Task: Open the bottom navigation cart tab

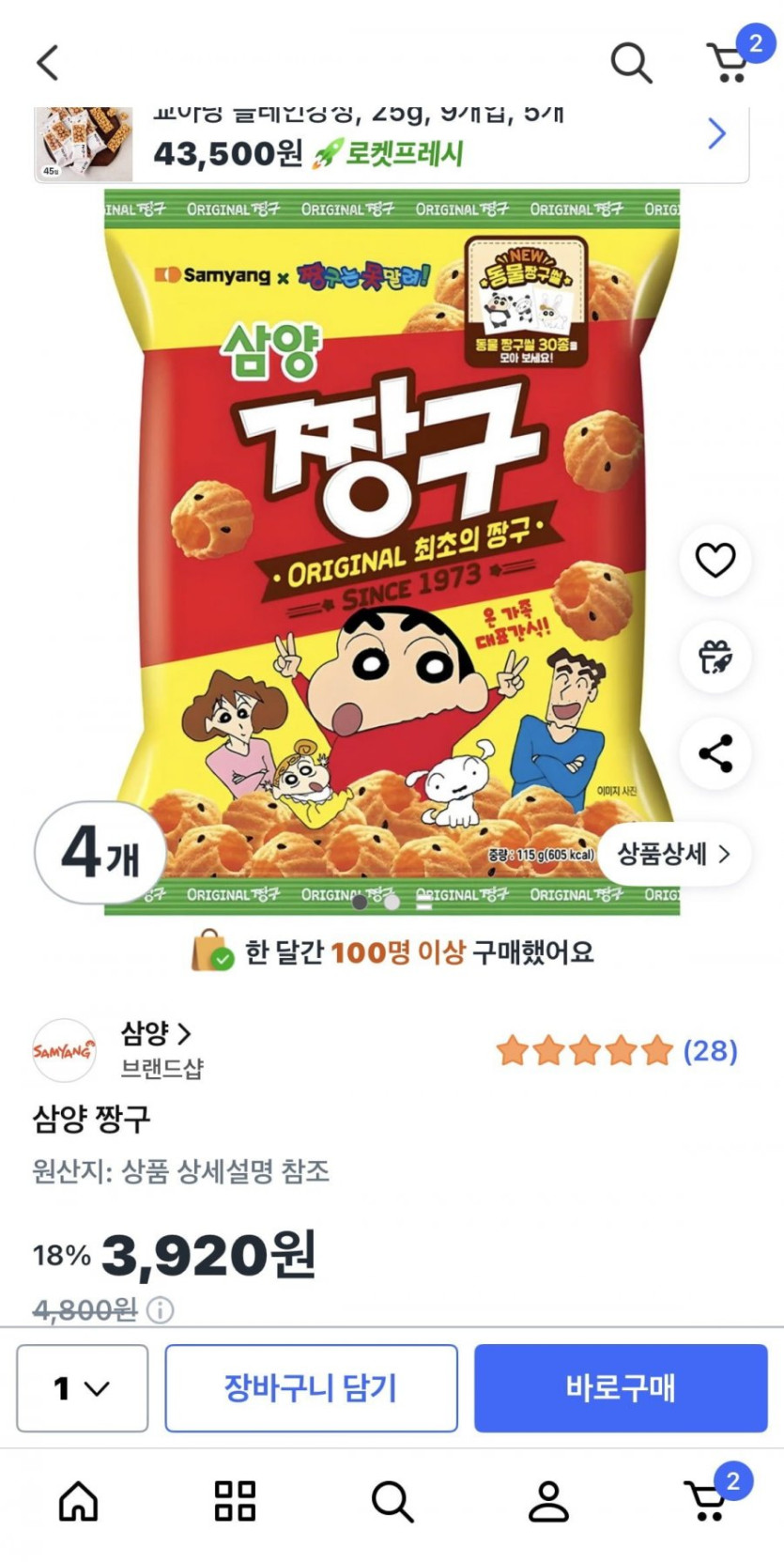Action: (706, 1499)
